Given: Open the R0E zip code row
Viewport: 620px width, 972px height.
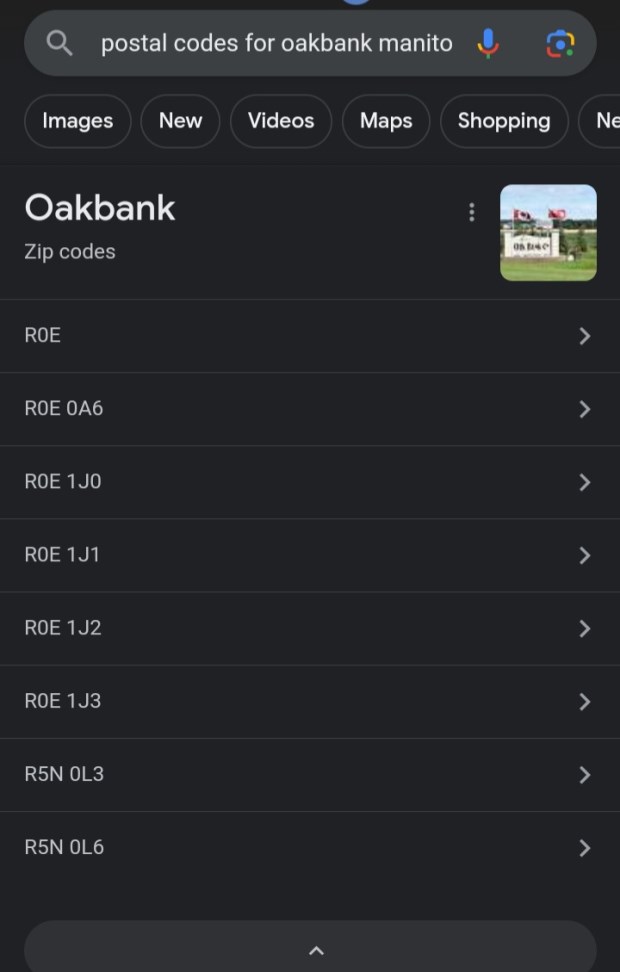Looking at the screenshot, I should pyautogui.click(x=310, y=336).
